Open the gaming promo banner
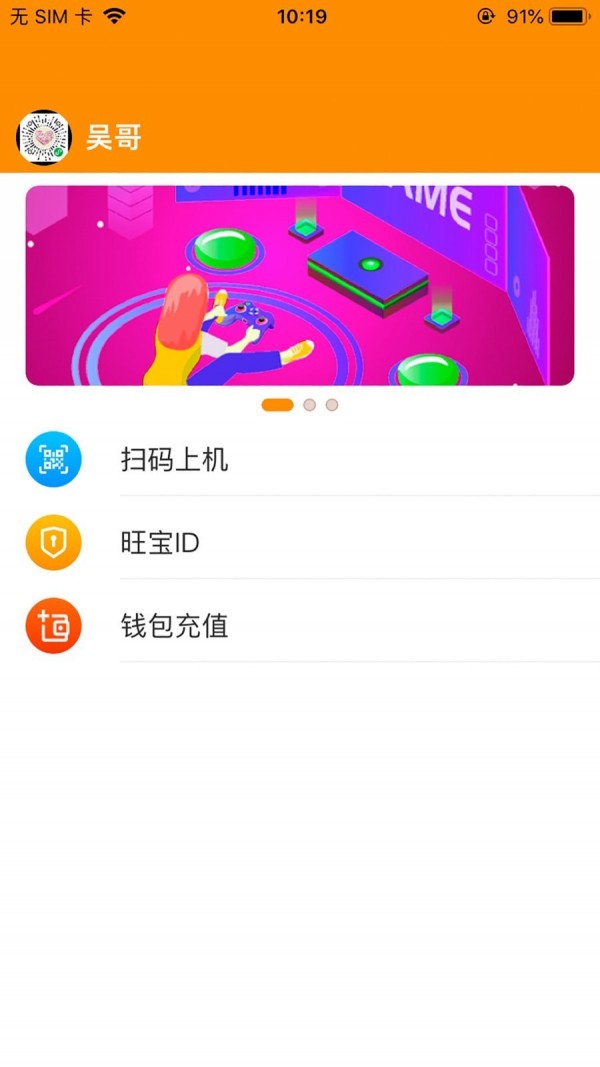The height and width of the screenshot is (1067, 600). [300, 285]
